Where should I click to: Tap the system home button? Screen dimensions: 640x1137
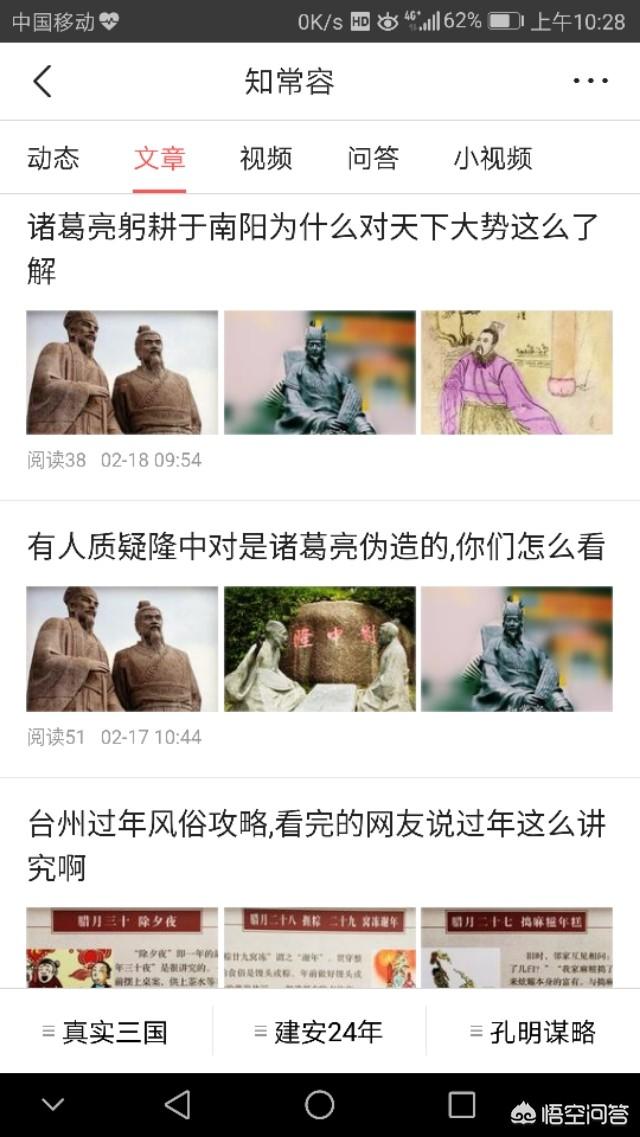(x=319, y=1104)
